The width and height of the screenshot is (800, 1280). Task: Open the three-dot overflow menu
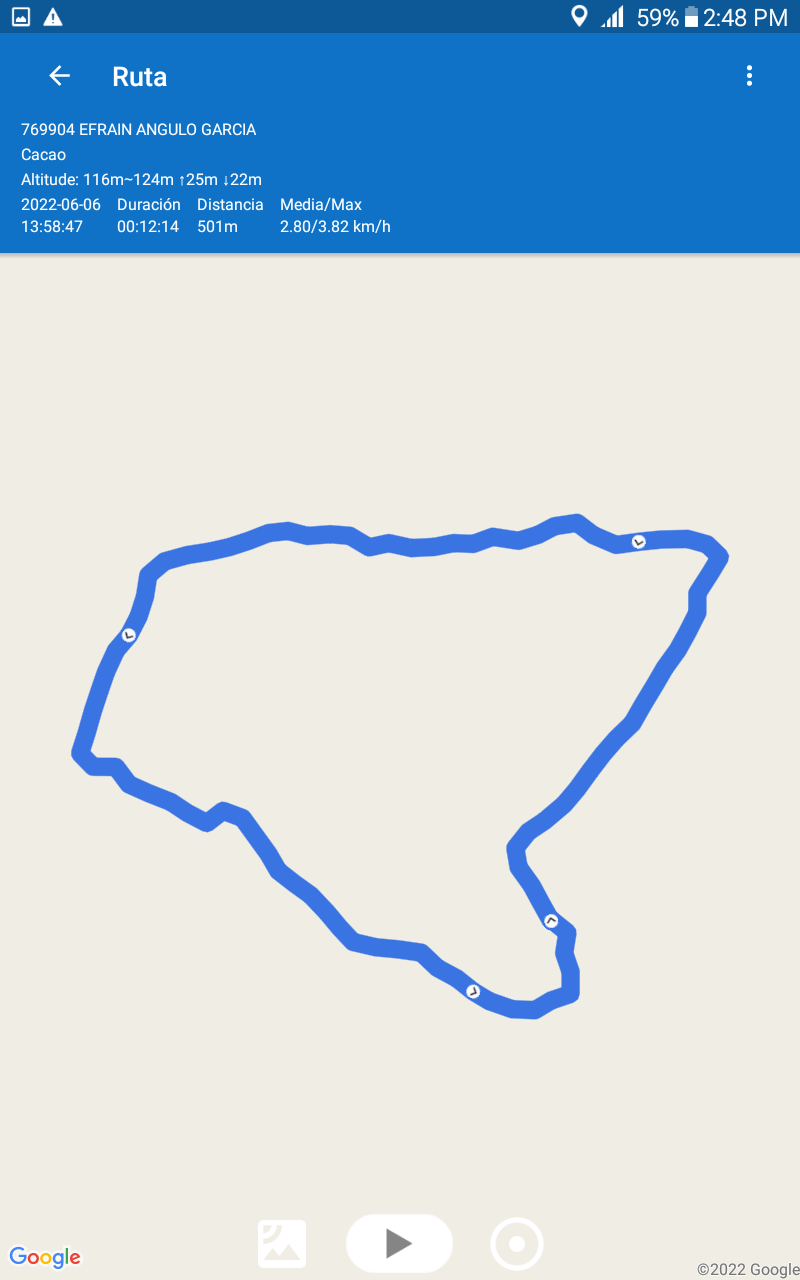point(749,76)
